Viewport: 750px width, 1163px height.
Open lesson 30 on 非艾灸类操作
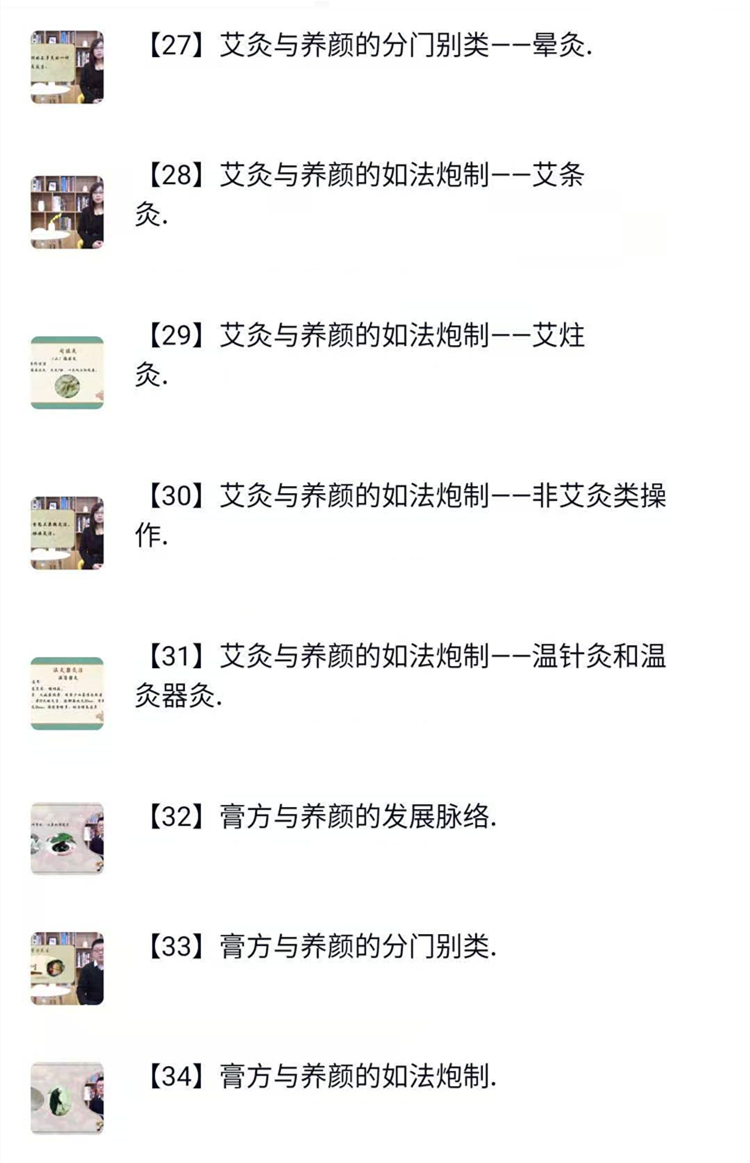click(x=400, y=515)
